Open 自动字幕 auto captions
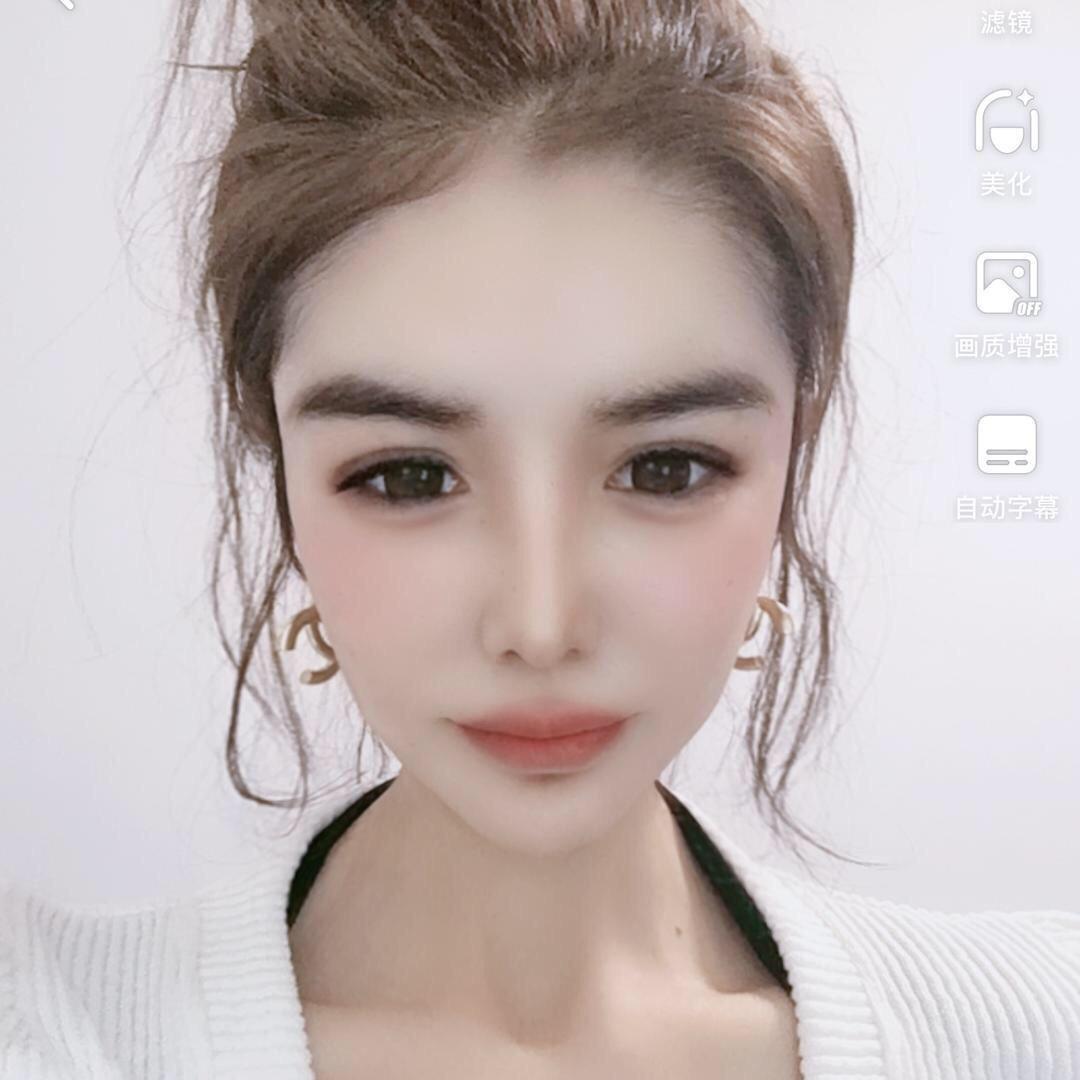The width and height of the screenshot is (1080, 1080). tap(1006, 447)
